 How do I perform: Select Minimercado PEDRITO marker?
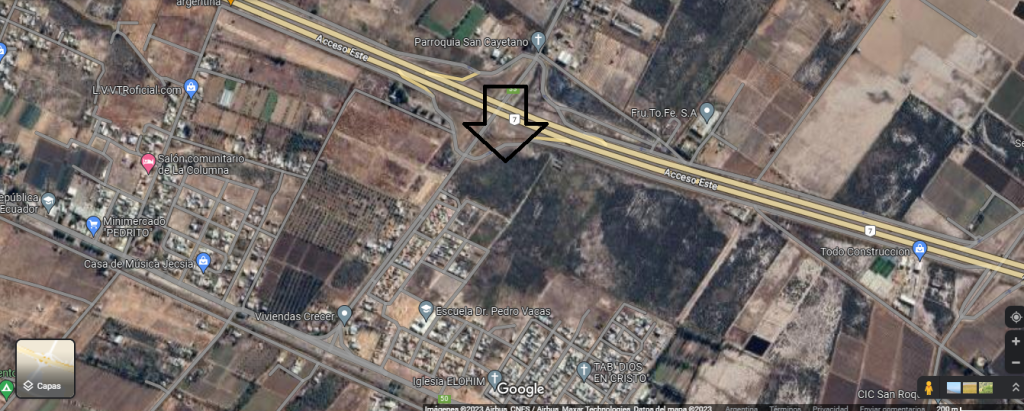point(94,225)
